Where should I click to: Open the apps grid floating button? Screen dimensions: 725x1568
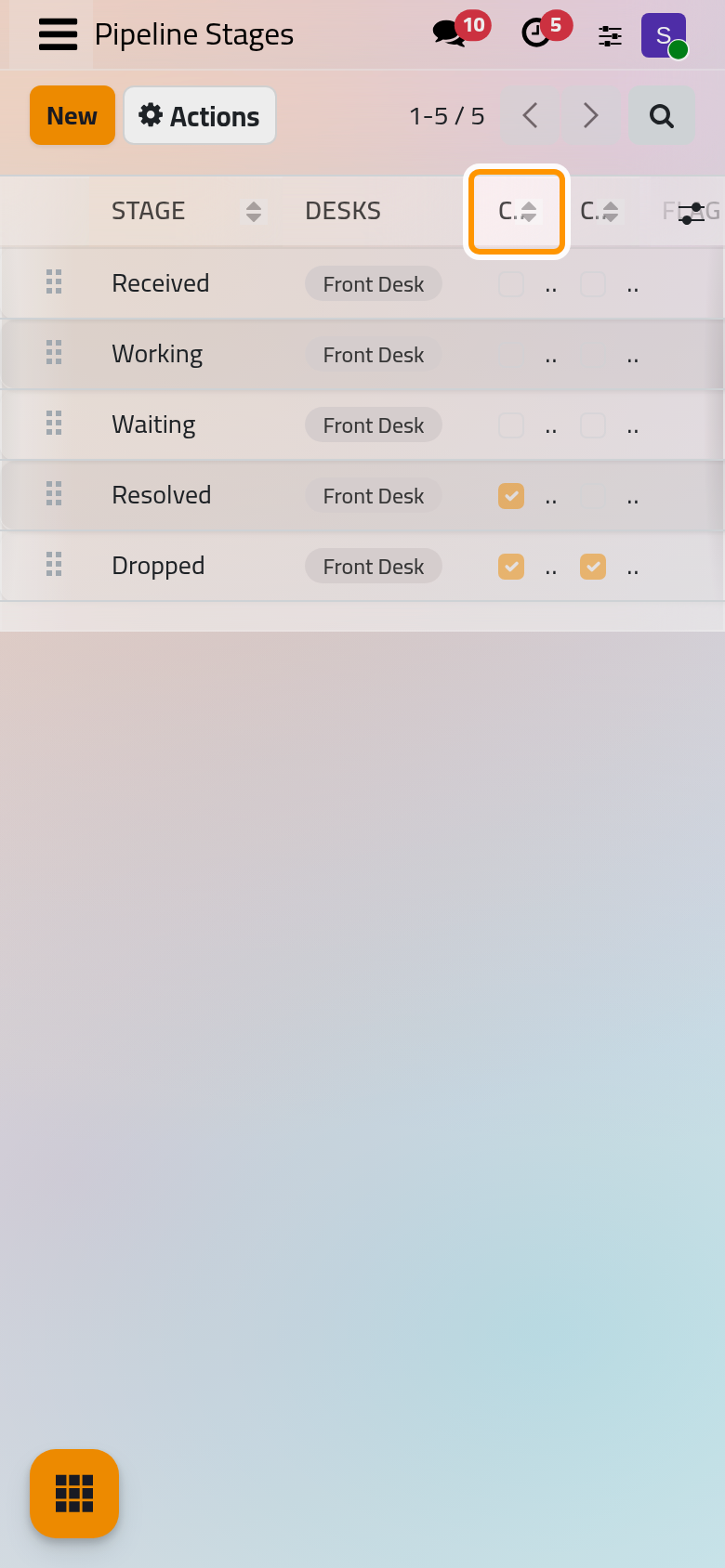coord(74,1494)
